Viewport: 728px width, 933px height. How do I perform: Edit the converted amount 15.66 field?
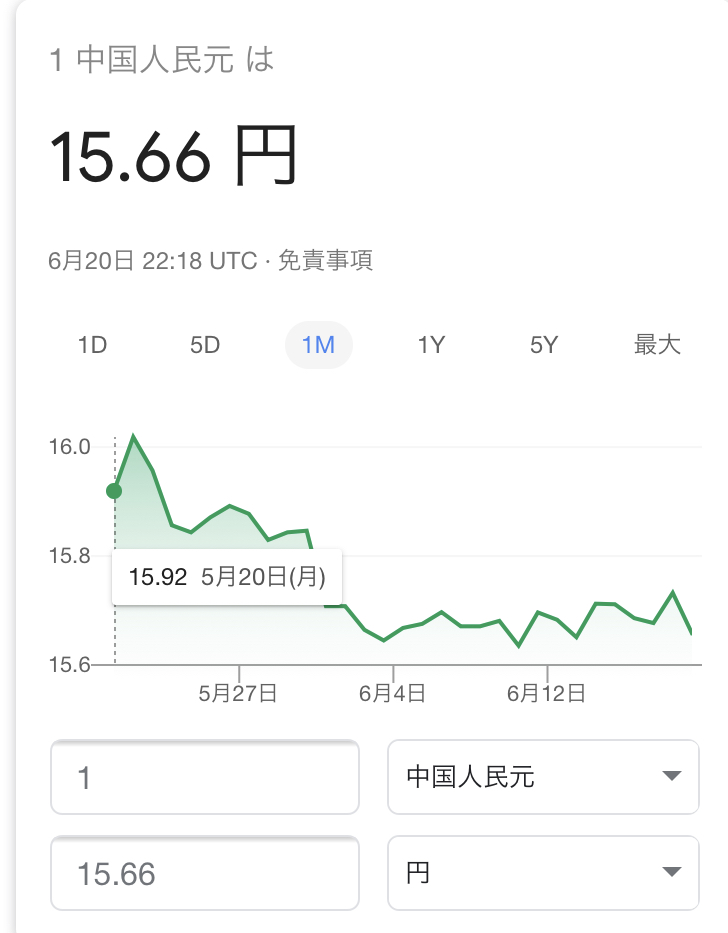point(205,873)
